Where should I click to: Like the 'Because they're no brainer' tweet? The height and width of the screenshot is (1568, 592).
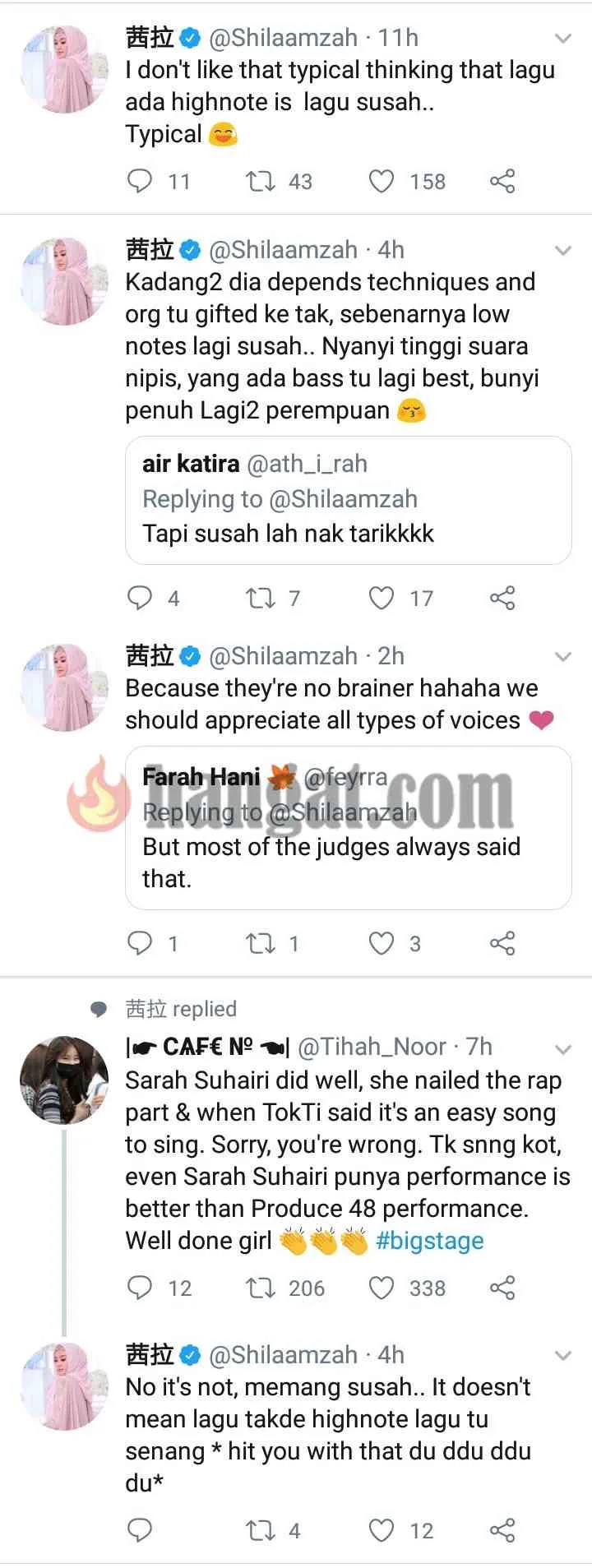[x=382, y=943]
